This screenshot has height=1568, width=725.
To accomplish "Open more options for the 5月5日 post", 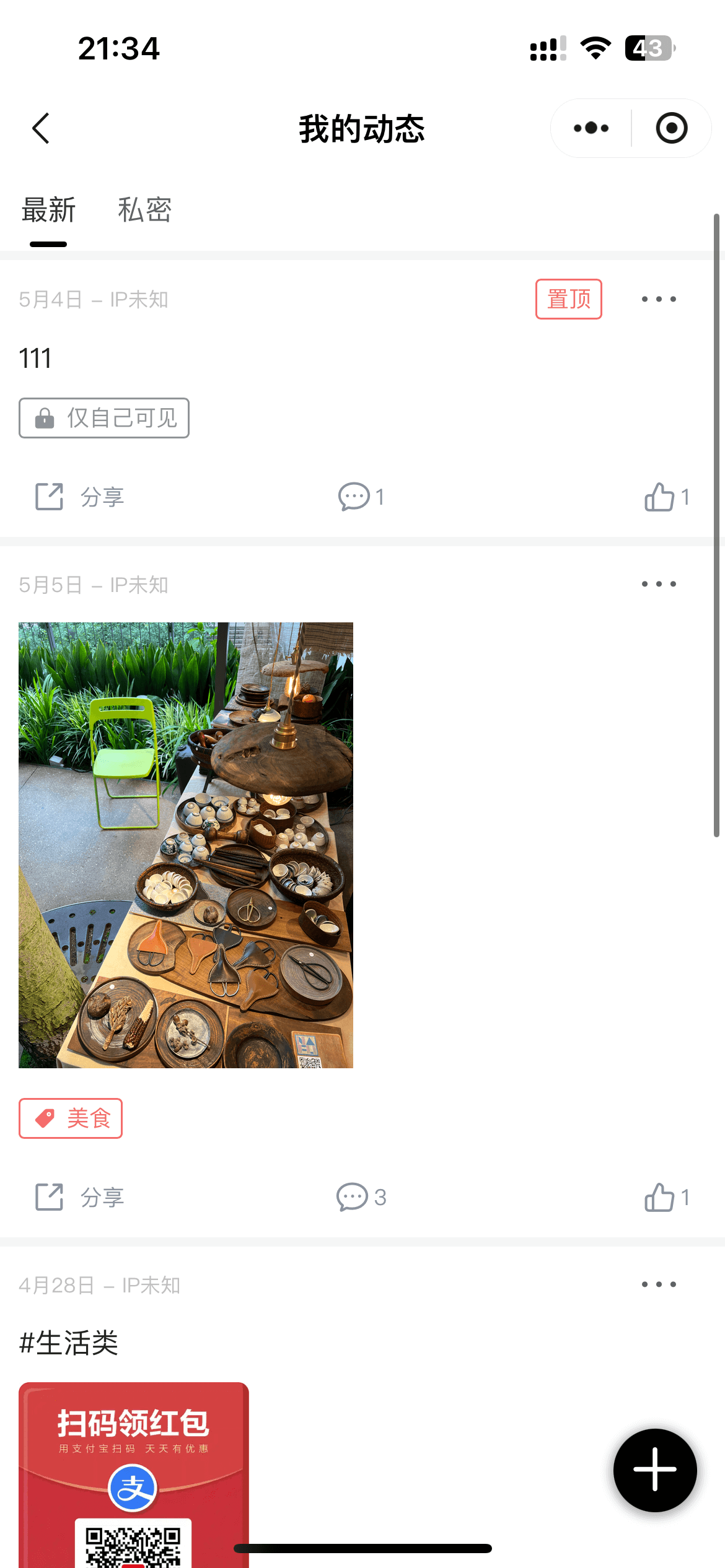I will click(659, 584).
